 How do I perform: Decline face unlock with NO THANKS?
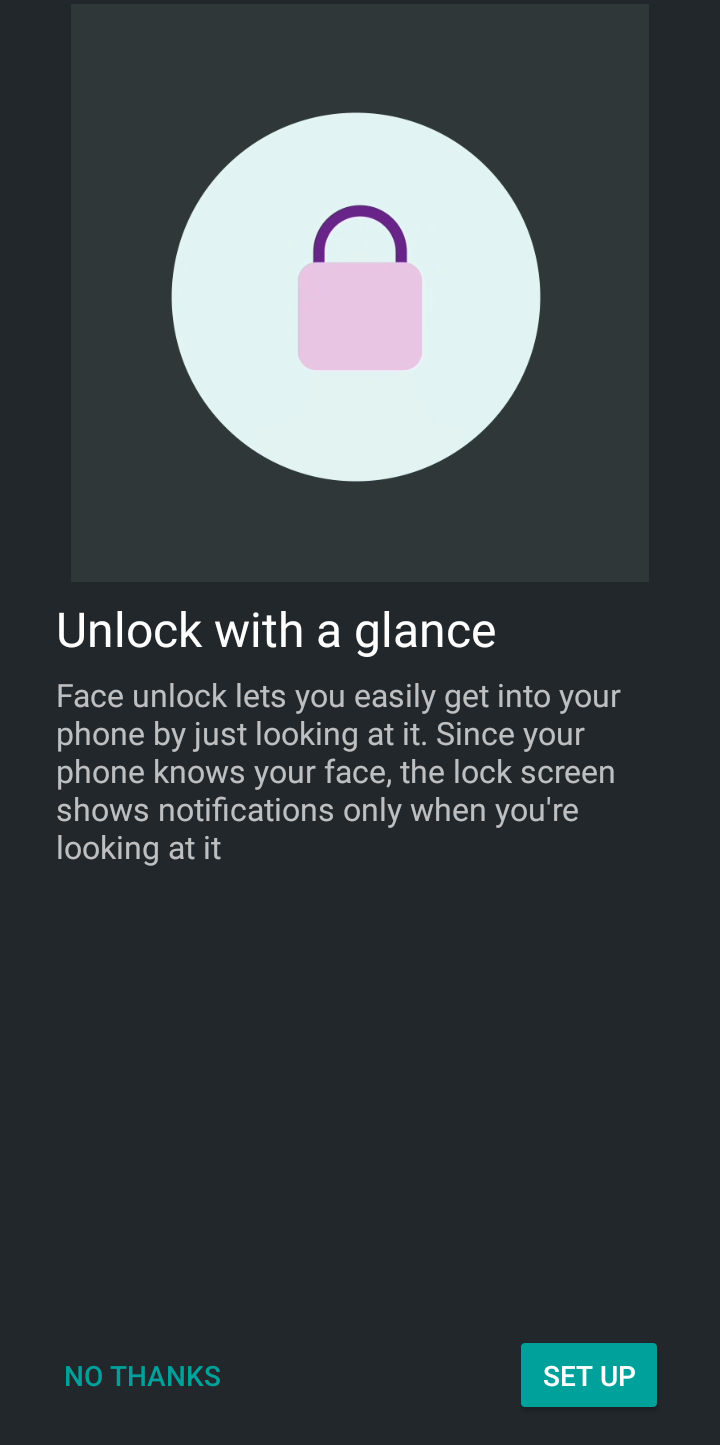tap(142, 1376)
